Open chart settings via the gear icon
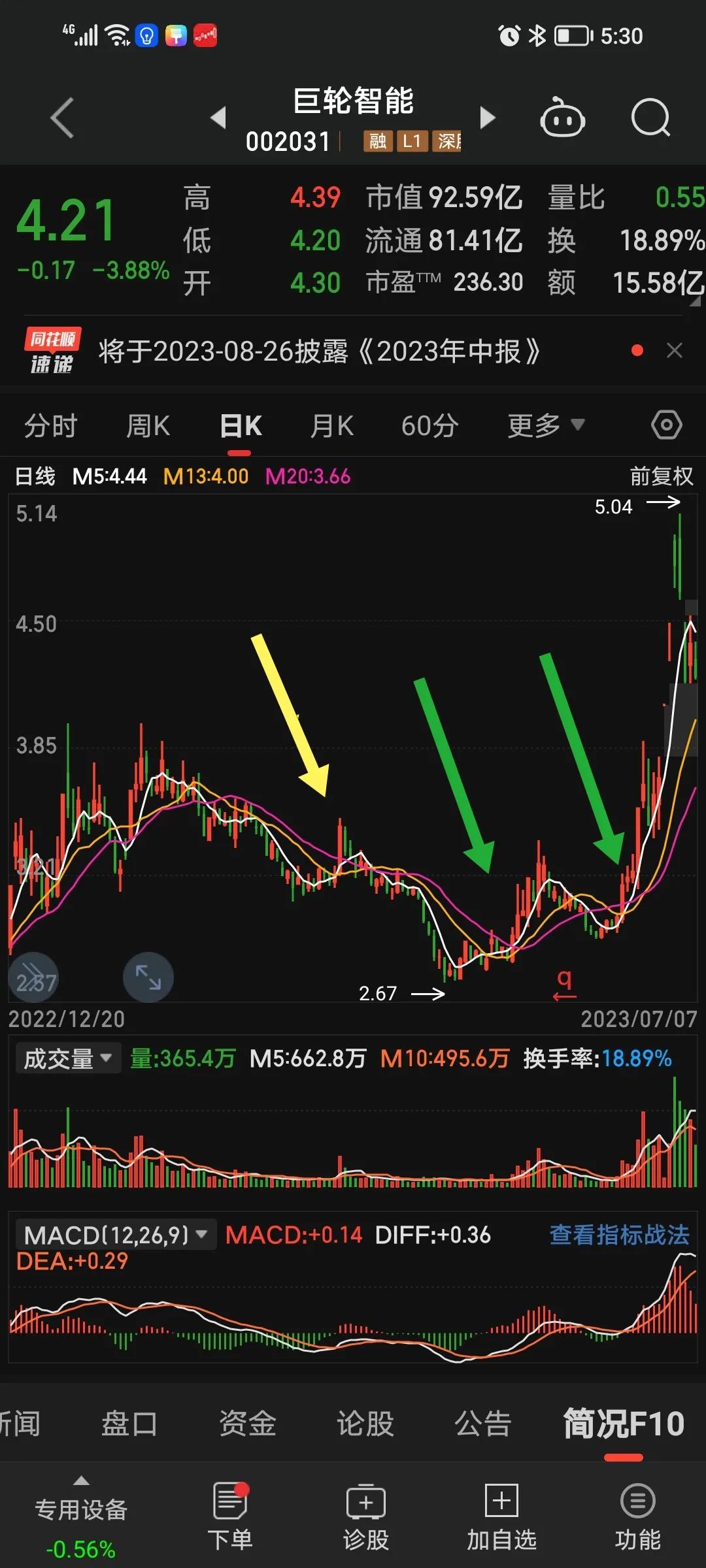This screenshot has width=706, height=1568. pos(666,424)
